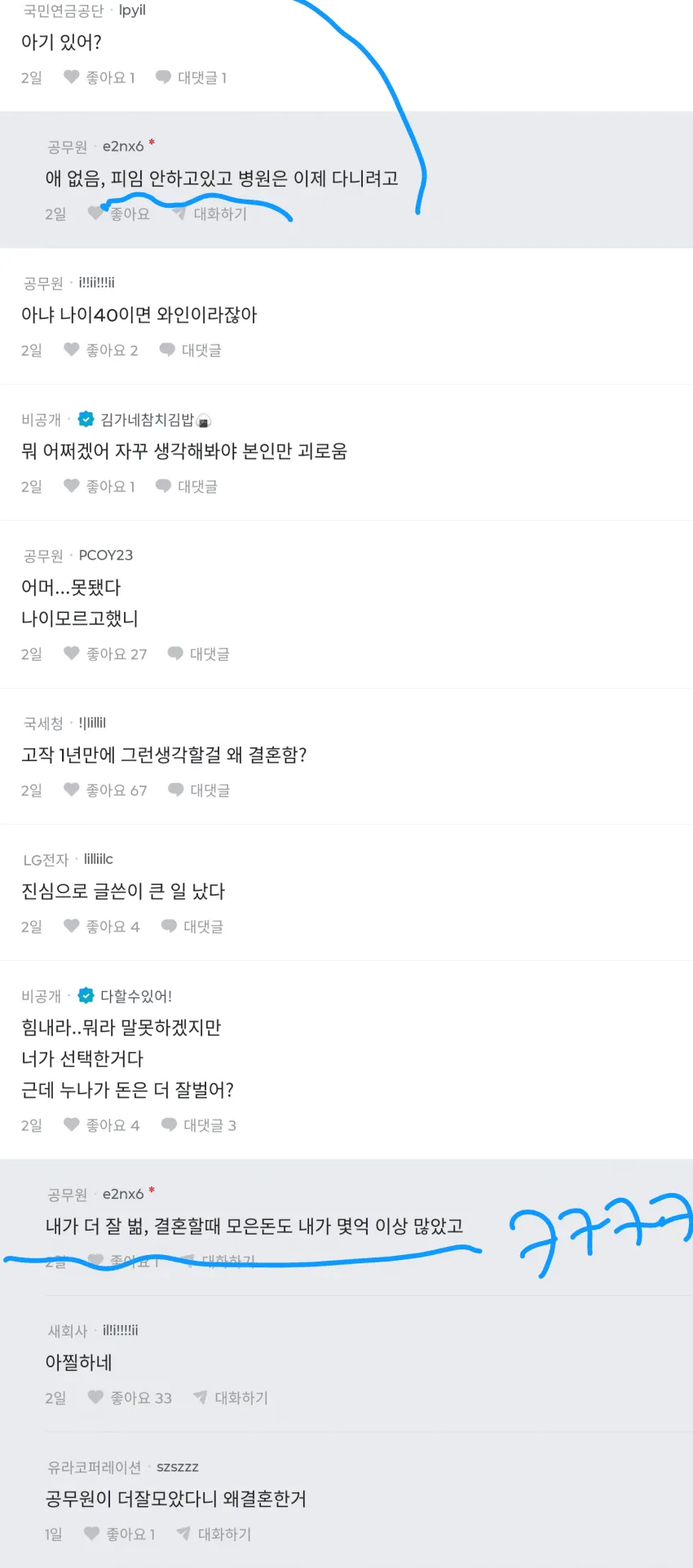View the 3 replies on 다할수있어!'s comment
This screenshot has width=693, height=1568.
(x=199, y=1125)
